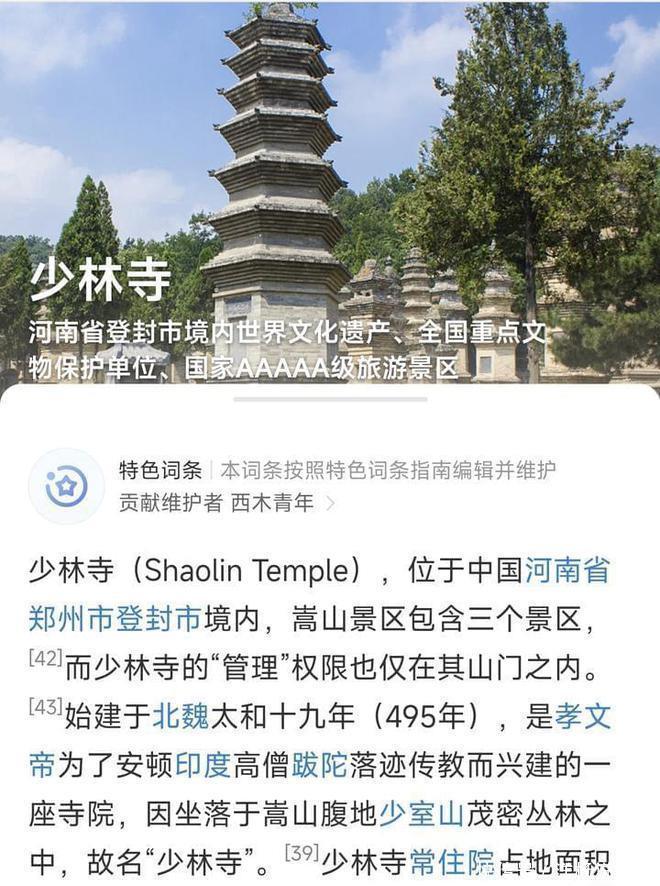Open the 印度 link
Viewport: 660px width, 886px height.
click(x=203, y=765)
